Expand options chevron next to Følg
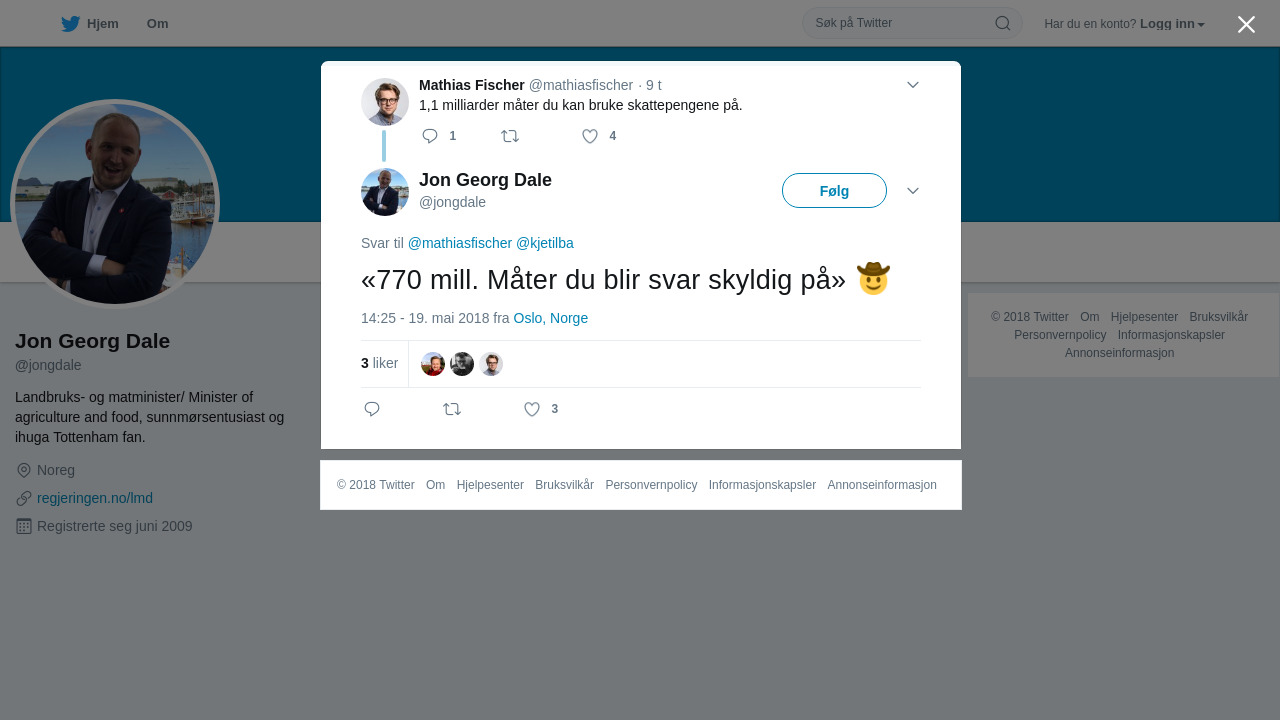This screenshot has height=720, width=1280. coord(913,191)
